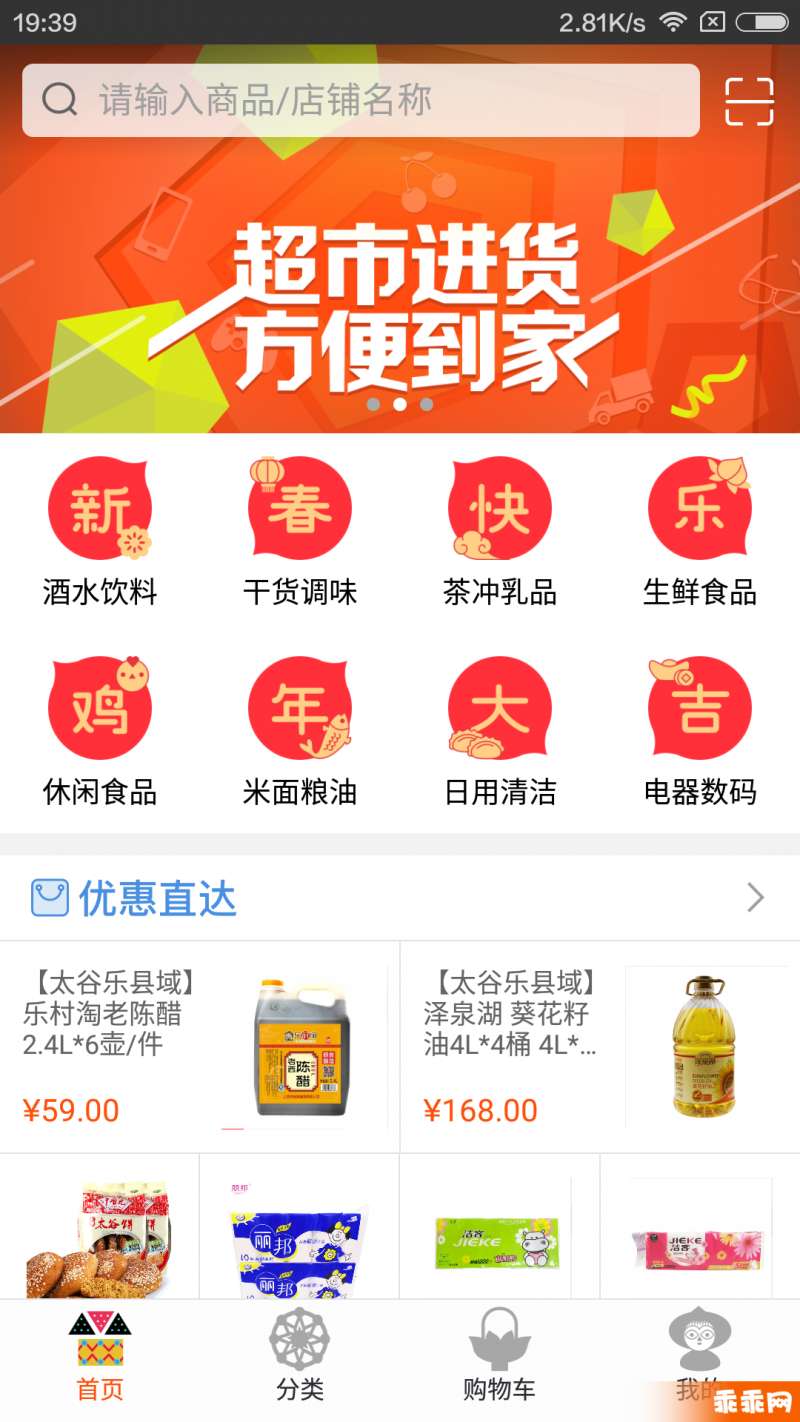Open the 乐村淘老陈醋 product card
The image size is (800, 1422).
point(200,1047)
